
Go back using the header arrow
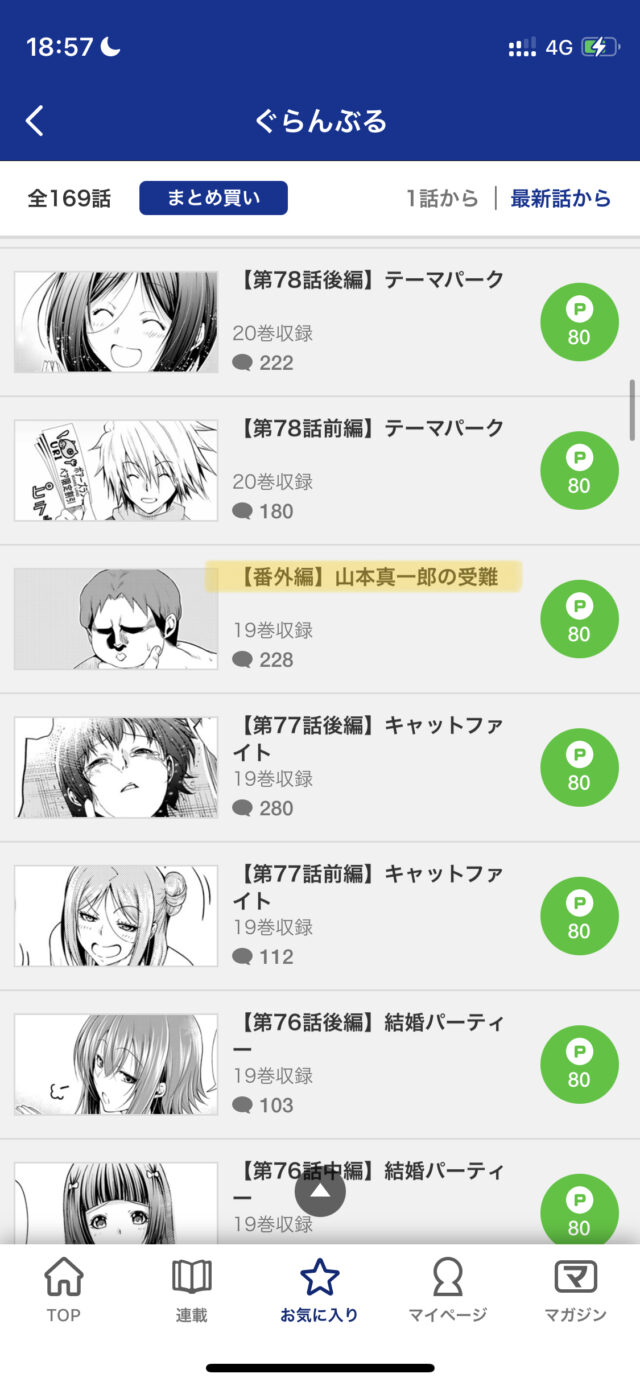[x=35, y=121]
